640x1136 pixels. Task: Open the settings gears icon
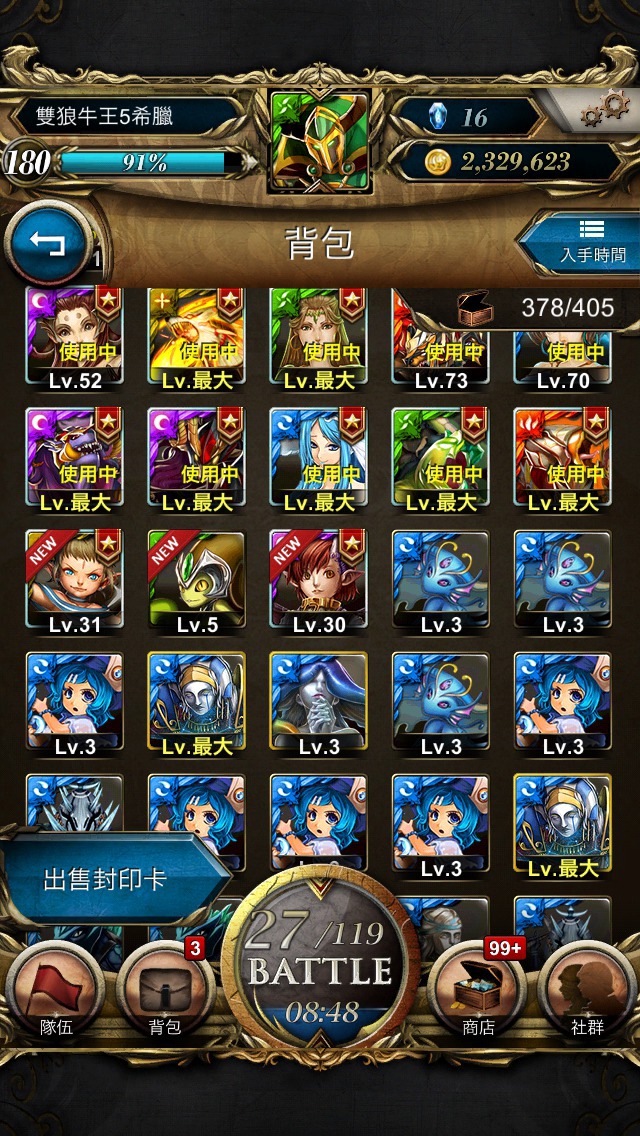[x=607, y=109]
